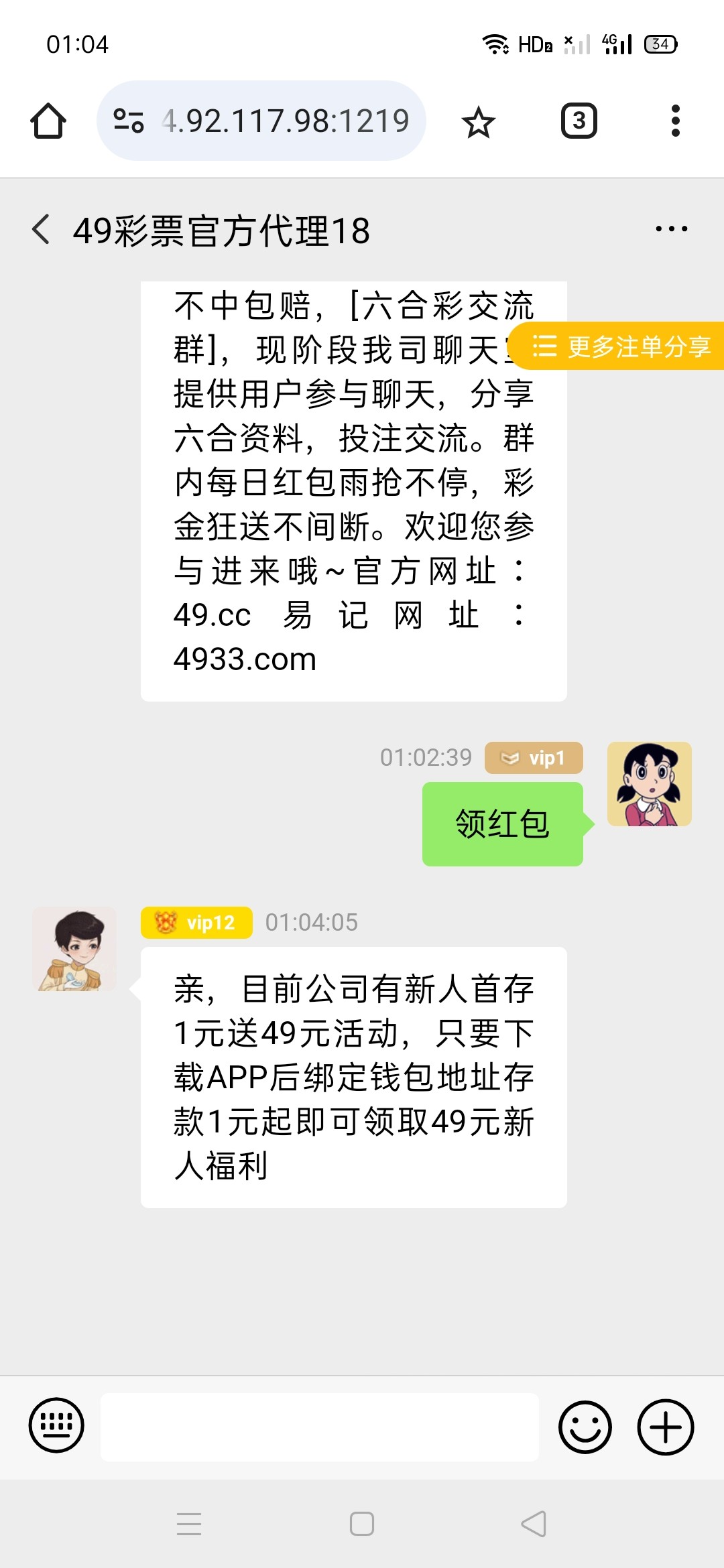Open site settings icon in address bar
Screen dimensions: 724x1568
tap(129, 121)
